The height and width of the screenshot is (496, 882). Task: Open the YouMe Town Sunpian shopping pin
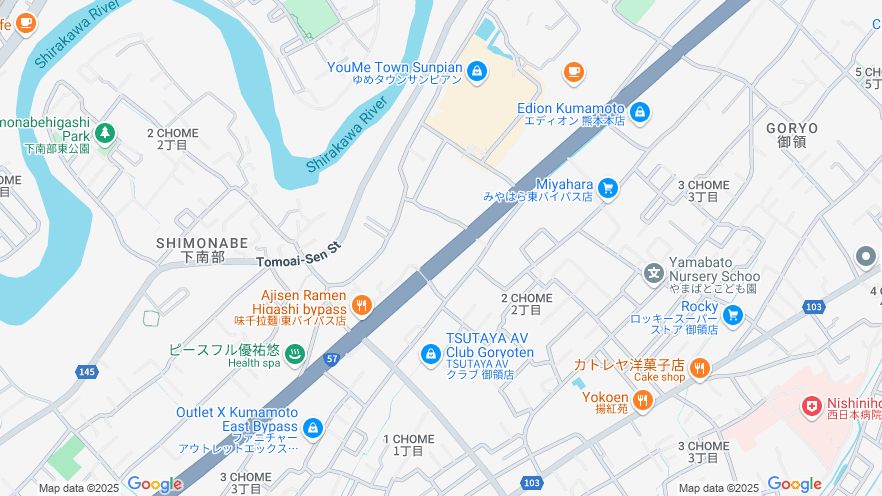(477, 71)
